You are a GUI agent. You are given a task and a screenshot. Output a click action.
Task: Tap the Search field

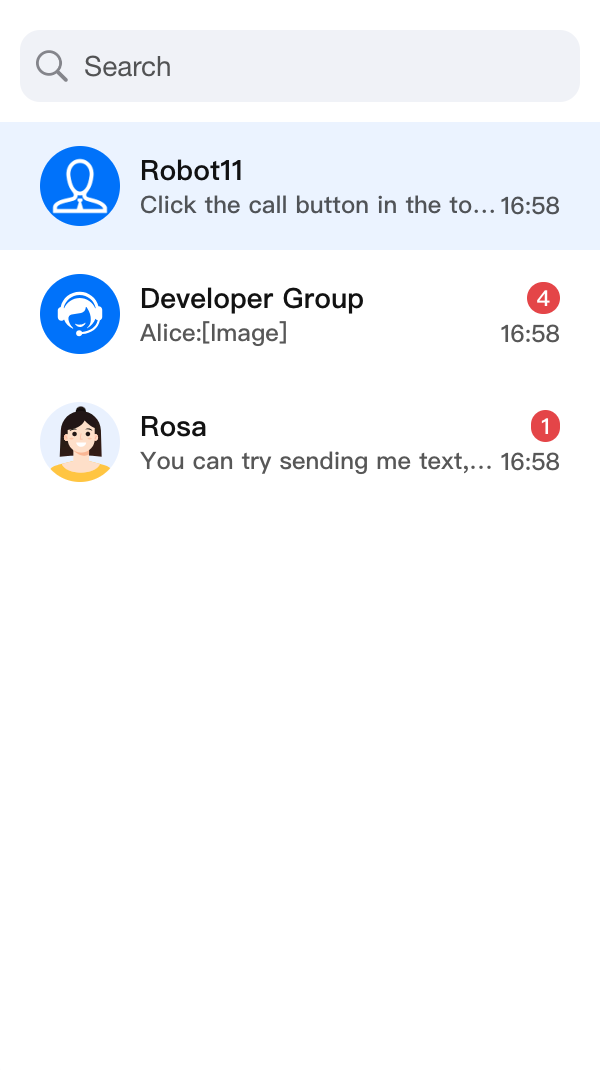pyautogui.click(x=300, y=66)
